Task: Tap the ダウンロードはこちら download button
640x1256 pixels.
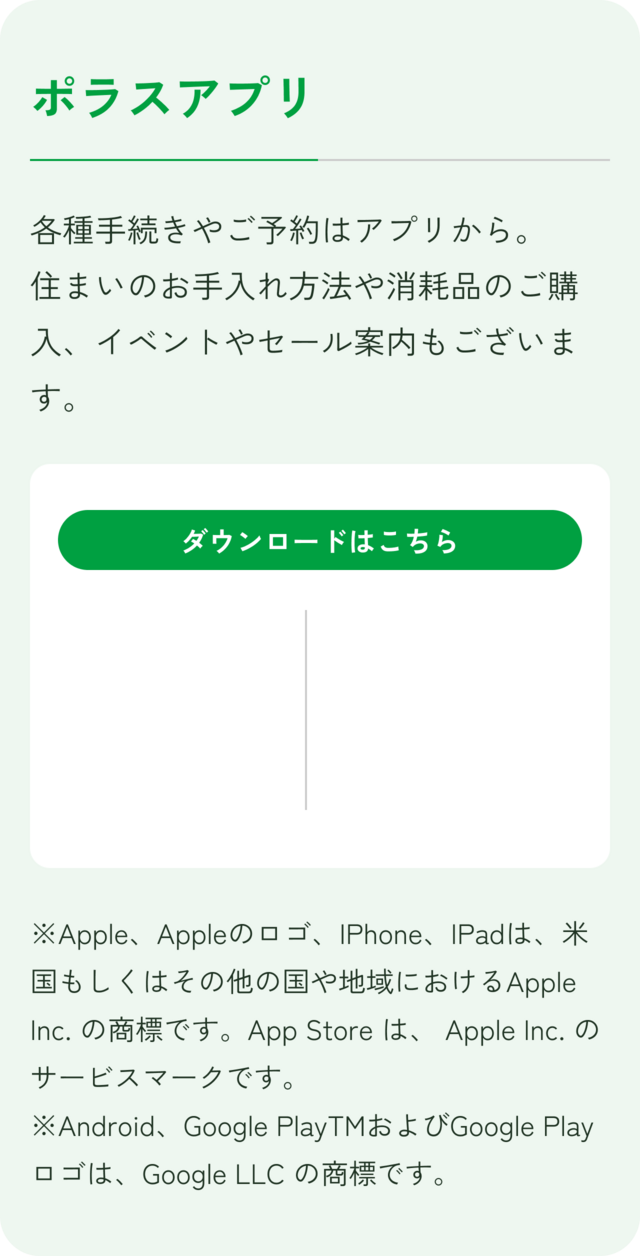Action: [320, 540]
